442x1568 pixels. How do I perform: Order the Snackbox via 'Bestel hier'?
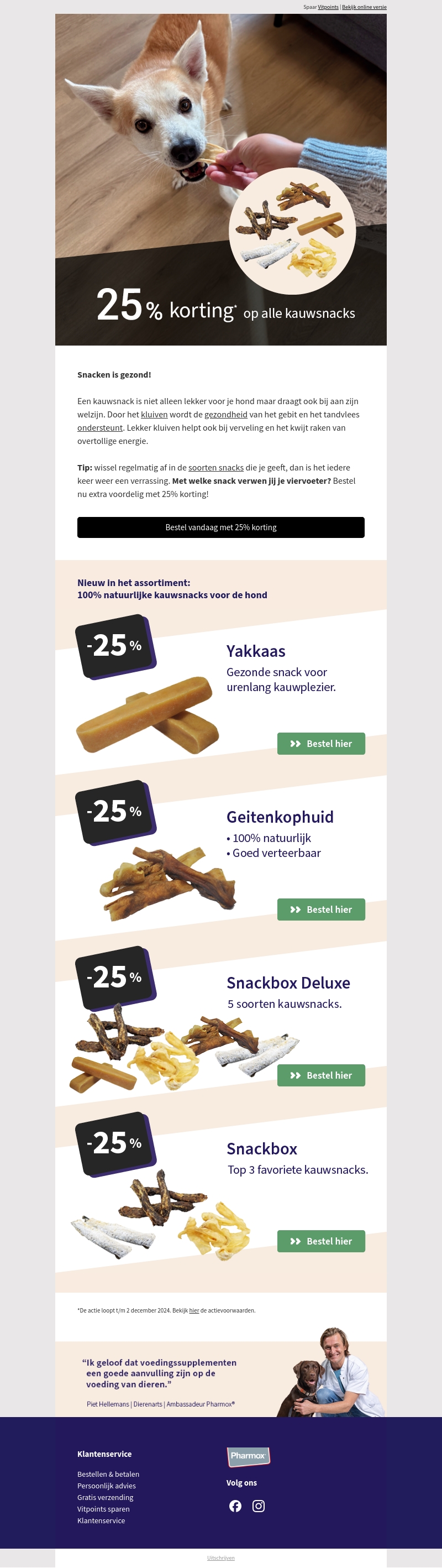pyautogui.click(x=321, y=1241)
